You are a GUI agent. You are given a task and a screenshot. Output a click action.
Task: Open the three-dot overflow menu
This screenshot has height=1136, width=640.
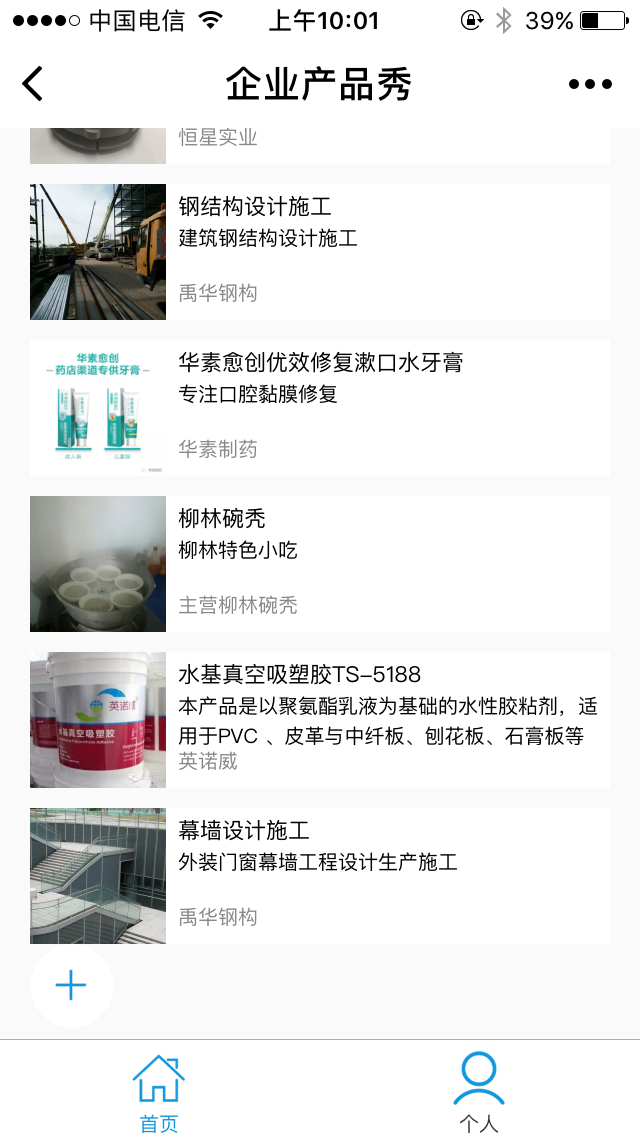click(x=590, y=84)
